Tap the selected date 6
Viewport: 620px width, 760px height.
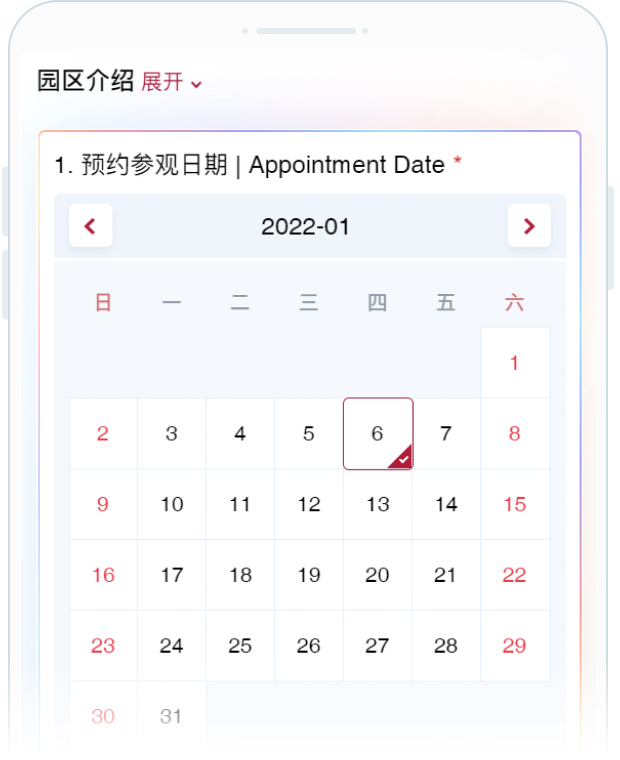[x=377, y=433]
